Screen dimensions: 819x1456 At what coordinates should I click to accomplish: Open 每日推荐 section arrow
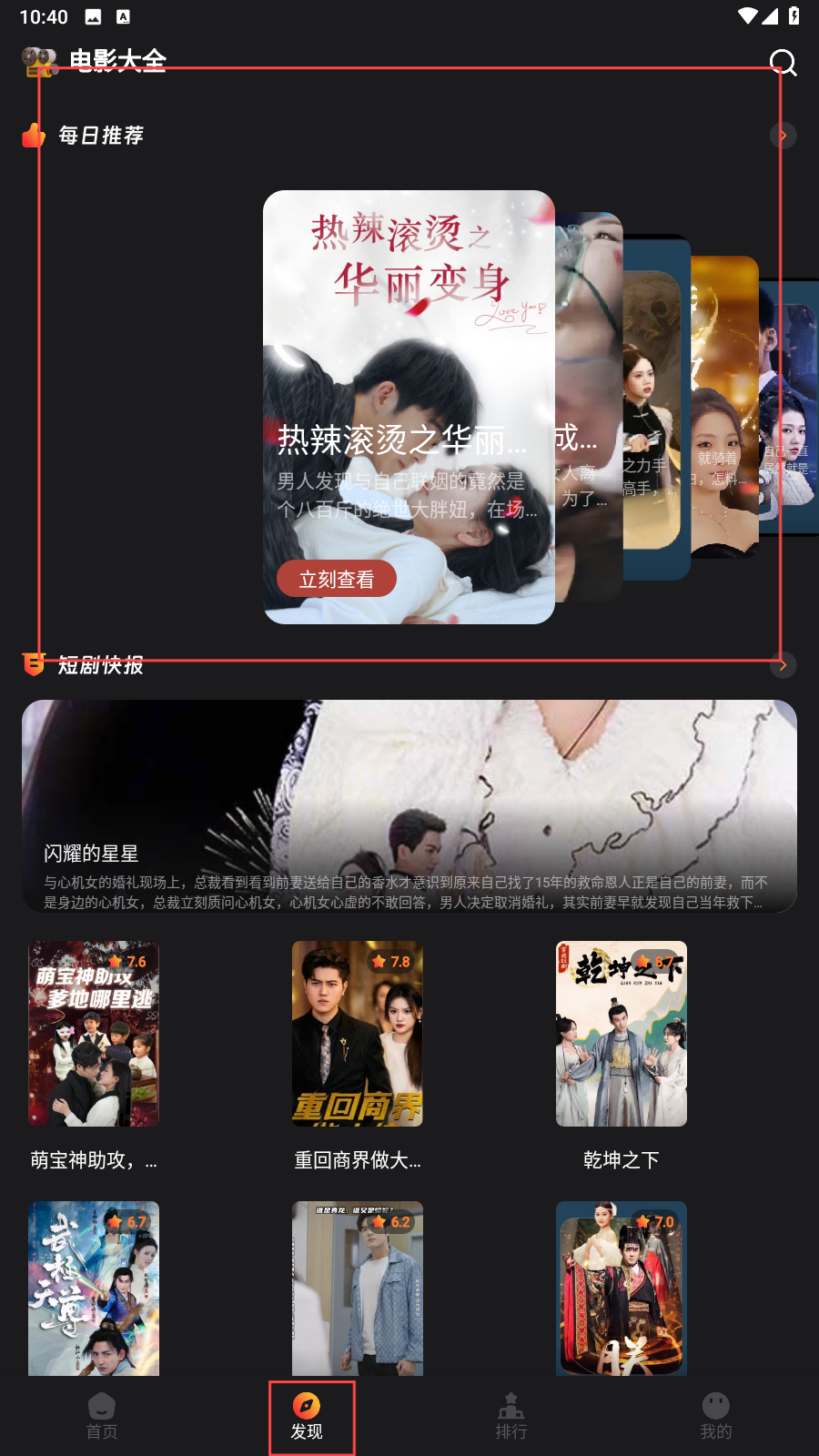coord(783,136)
